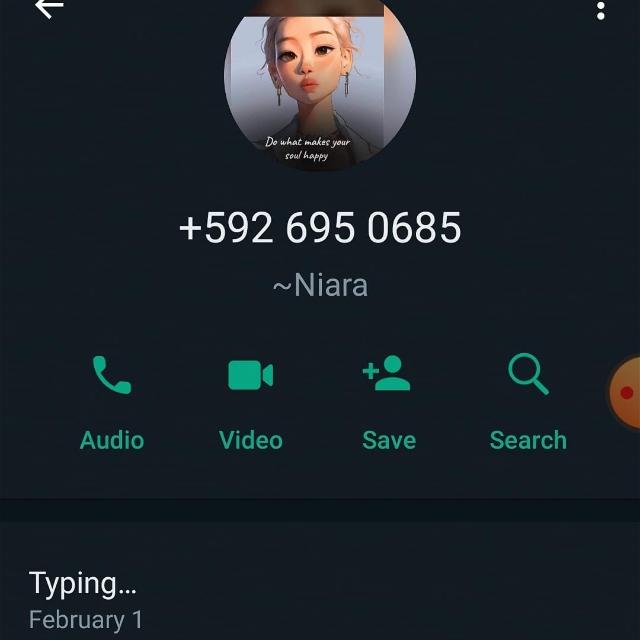Save this number as a contact
The image size is (640, 640).
(388, 402)
